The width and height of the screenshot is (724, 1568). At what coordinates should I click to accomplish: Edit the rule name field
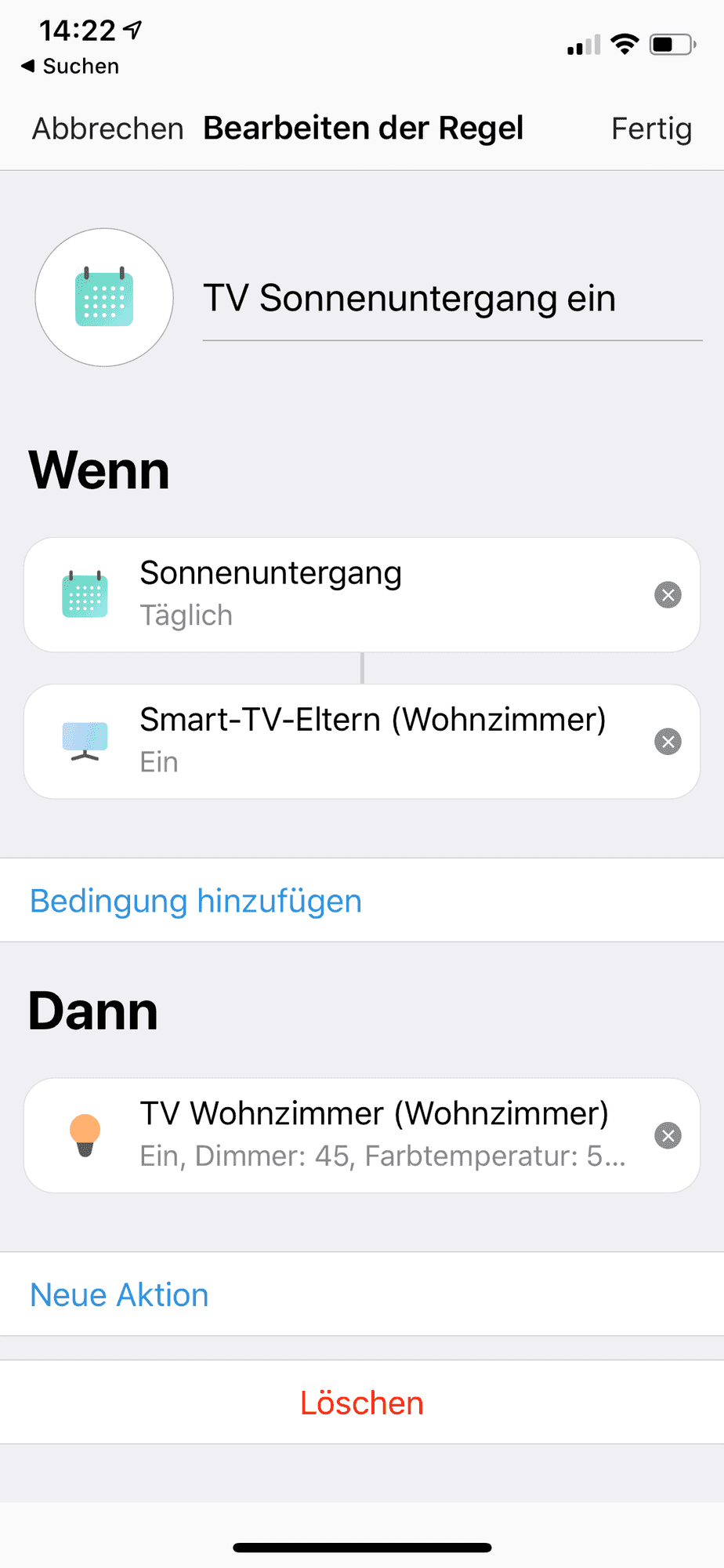click(x=451, y=299)
